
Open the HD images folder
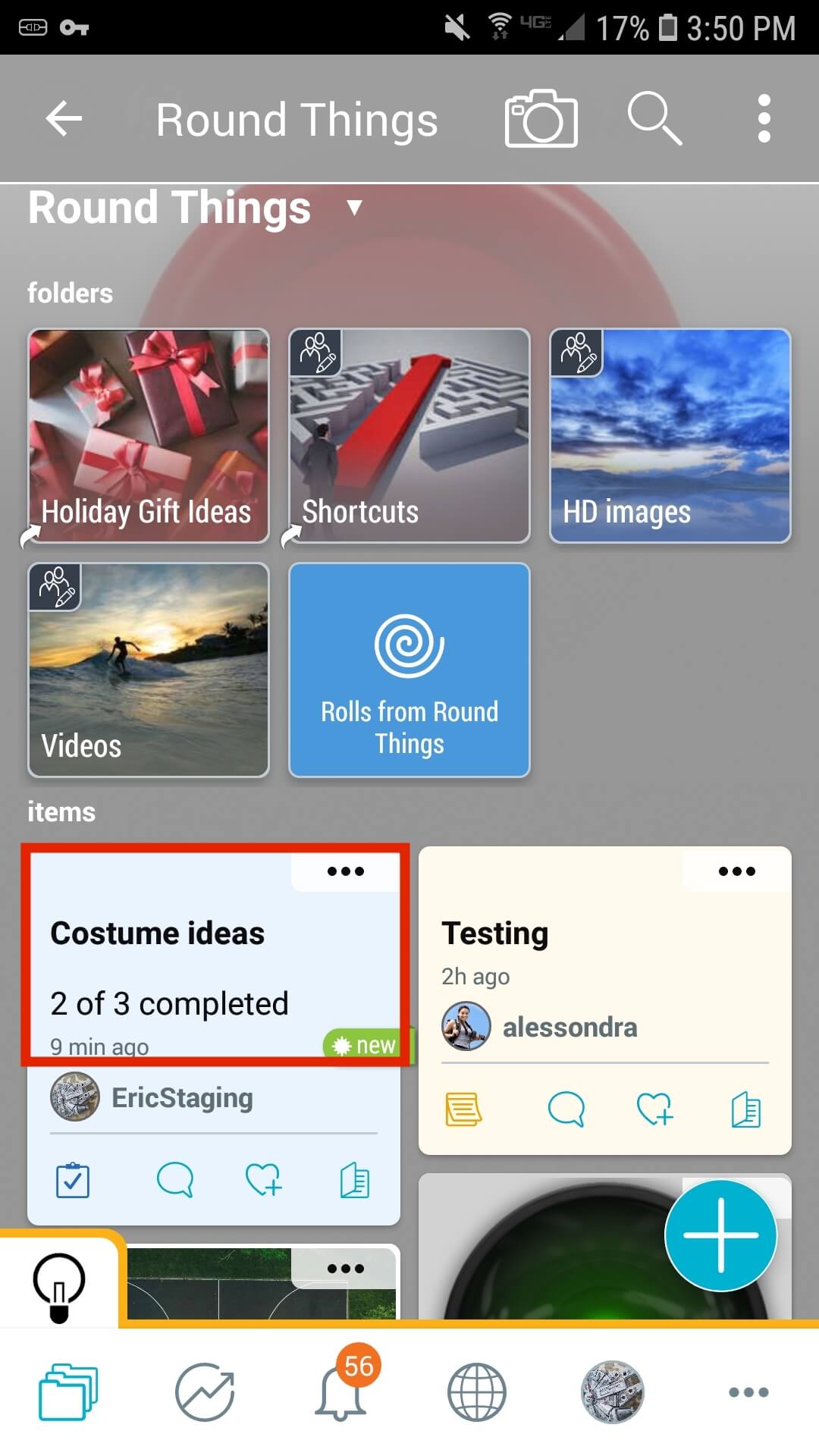coord(670,435)
